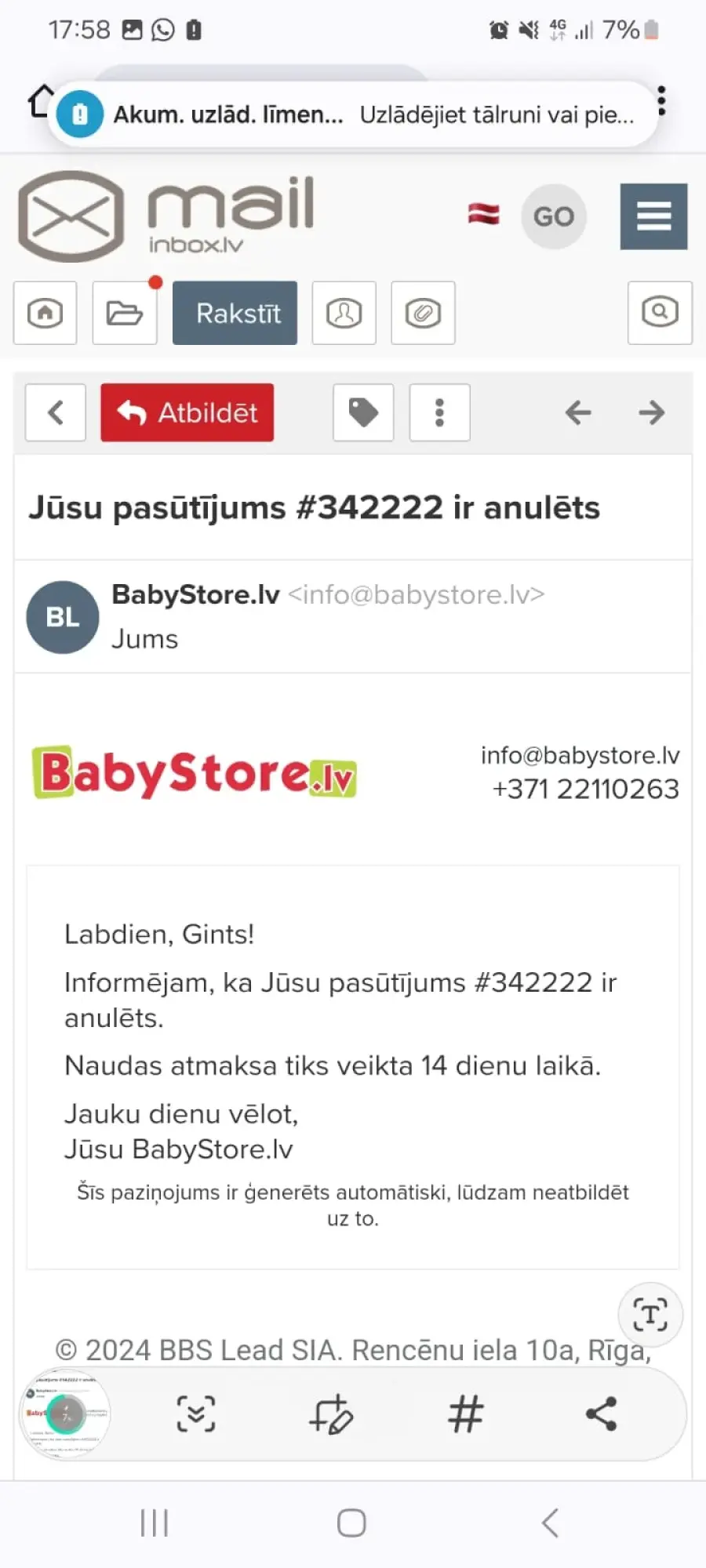Edit the screenshot with crop pencil icon

pyautogui.click(x=330, y=1414)
